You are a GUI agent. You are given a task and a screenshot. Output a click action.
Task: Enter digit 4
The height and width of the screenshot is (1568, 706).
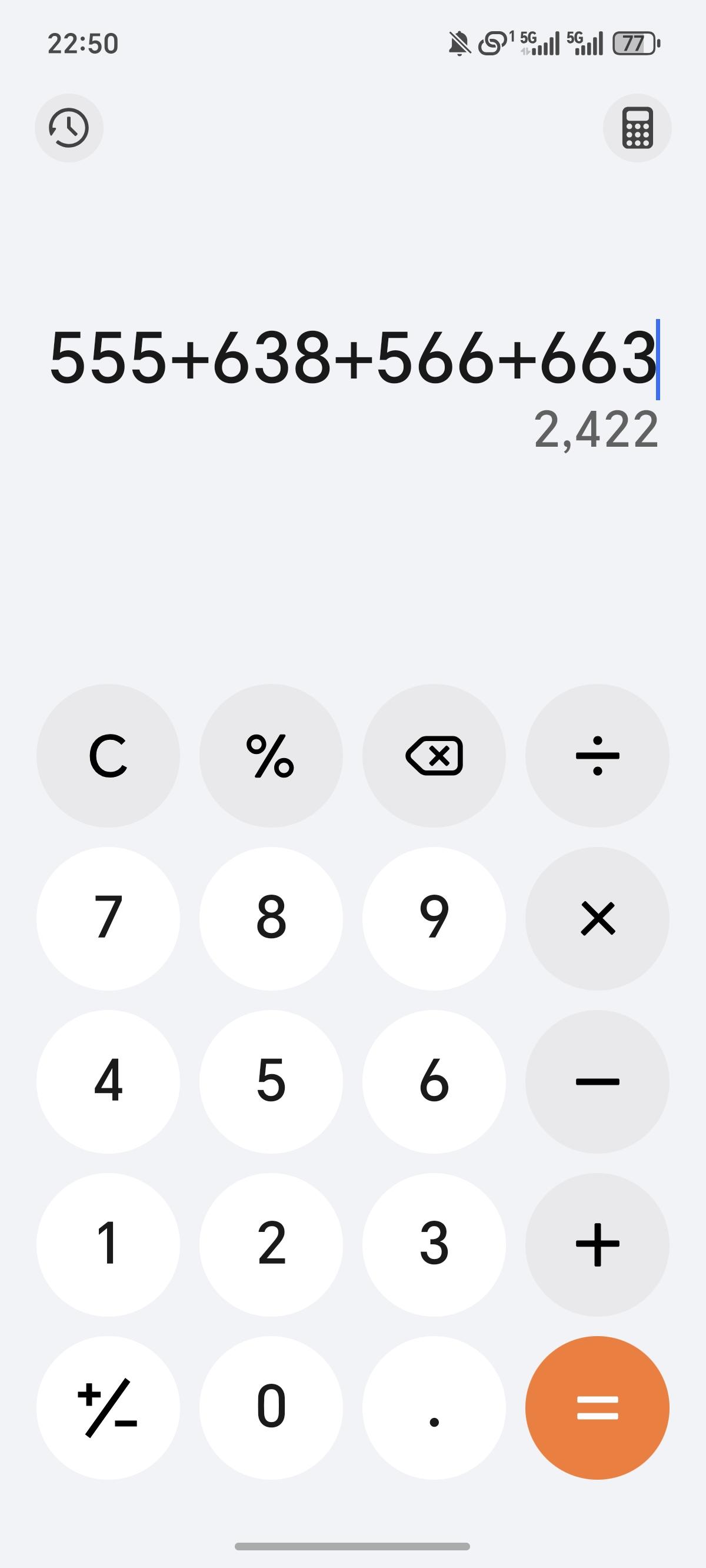108,1082
